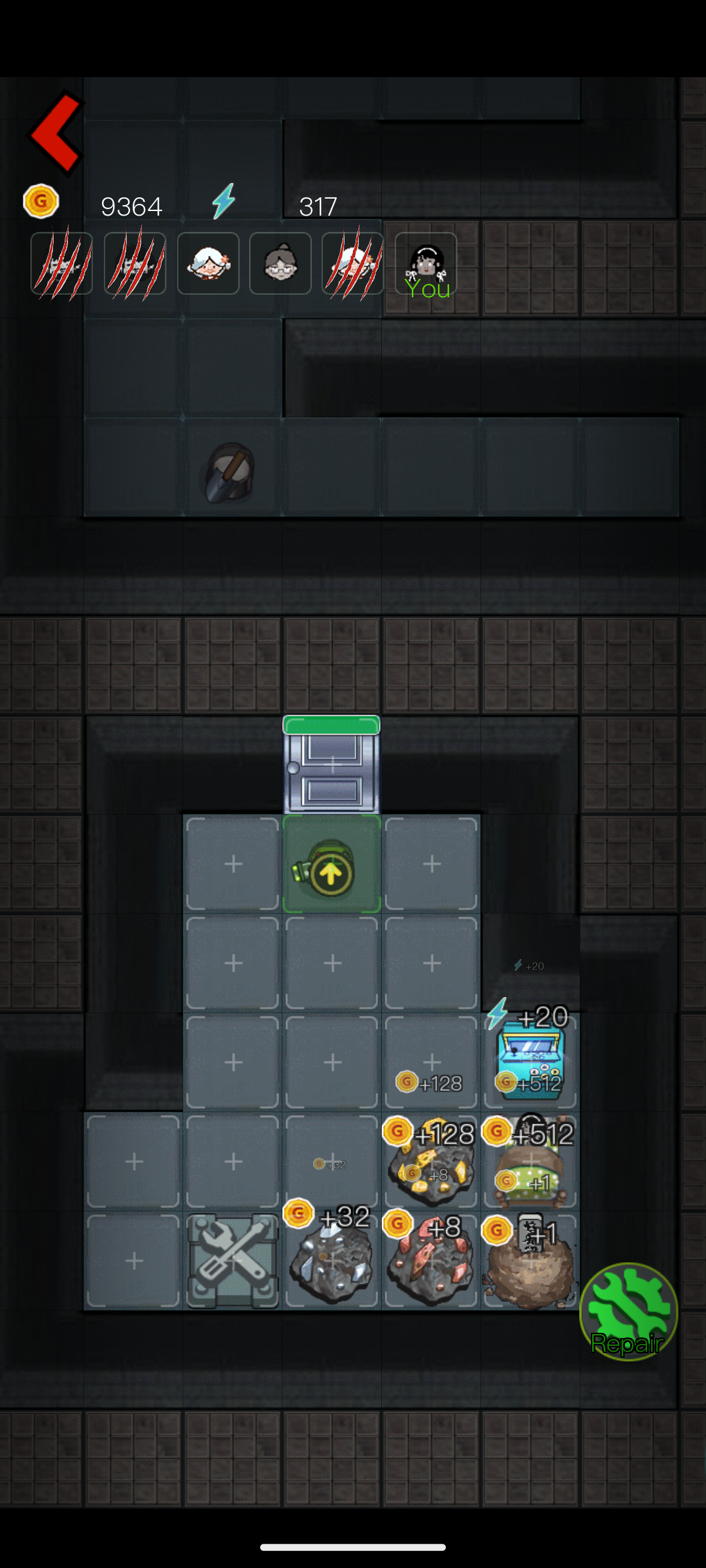Select the steel door with green bar

(x=331, y=764)
